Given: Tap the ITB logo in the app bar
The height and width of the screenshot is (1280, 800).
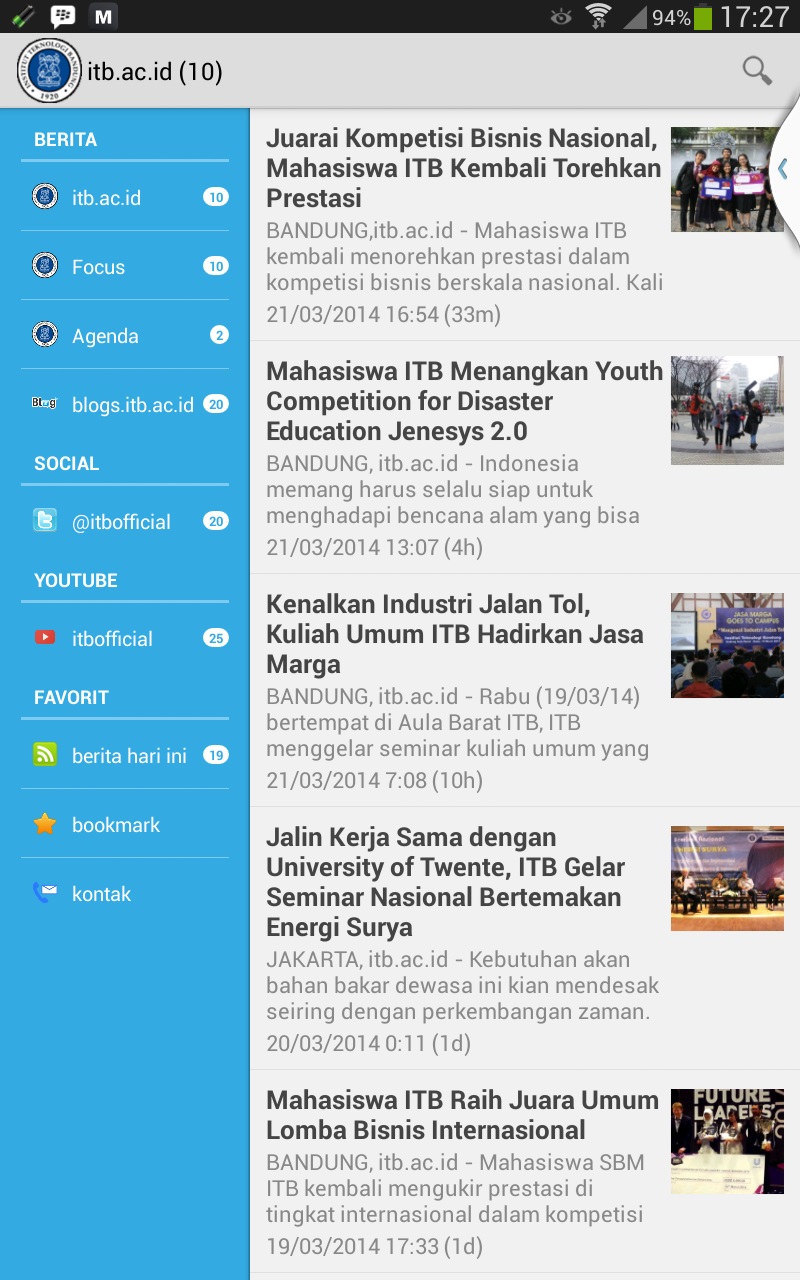Looking at the screenshot, I should pyautogui.click(x=48, y=70).
